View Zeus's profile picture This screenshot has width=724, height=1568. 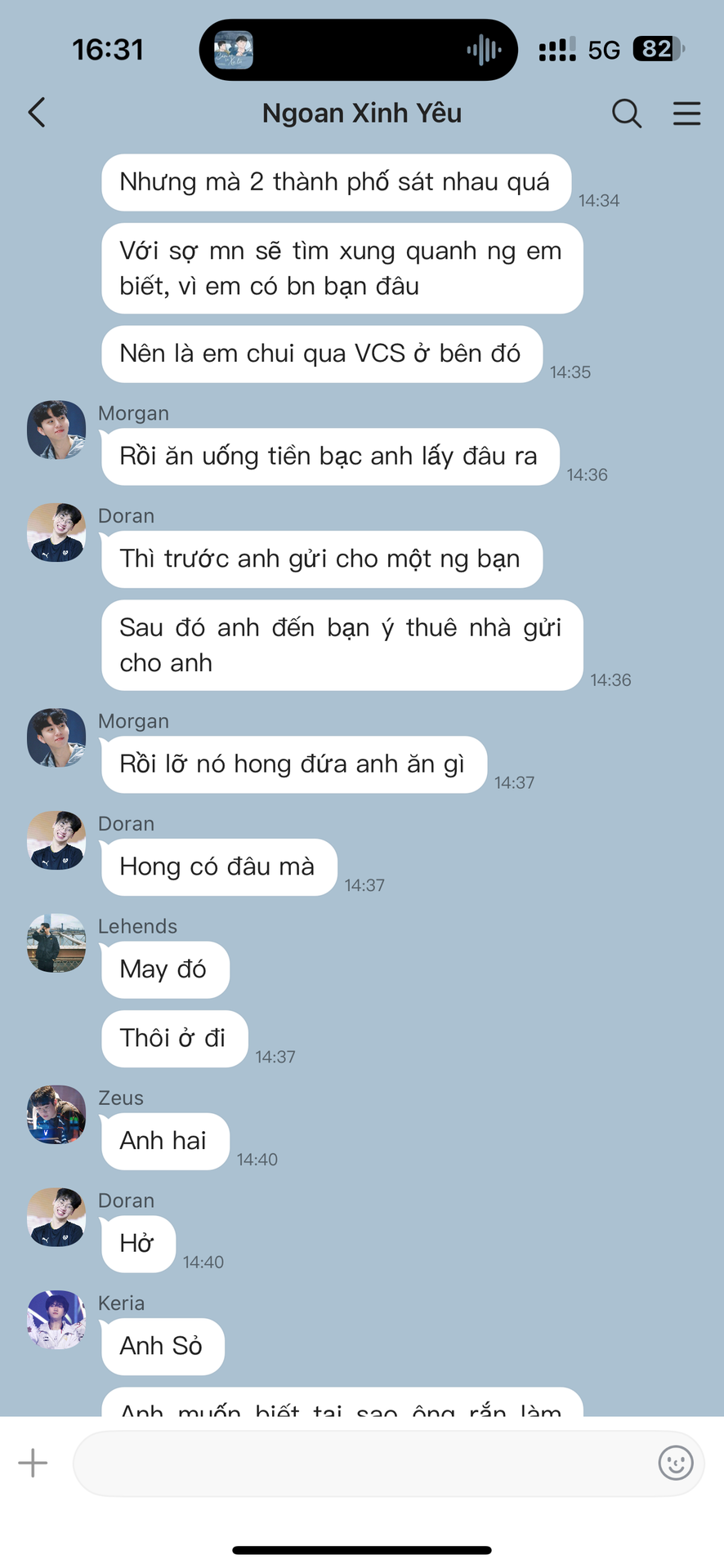tap(56, 1114)
